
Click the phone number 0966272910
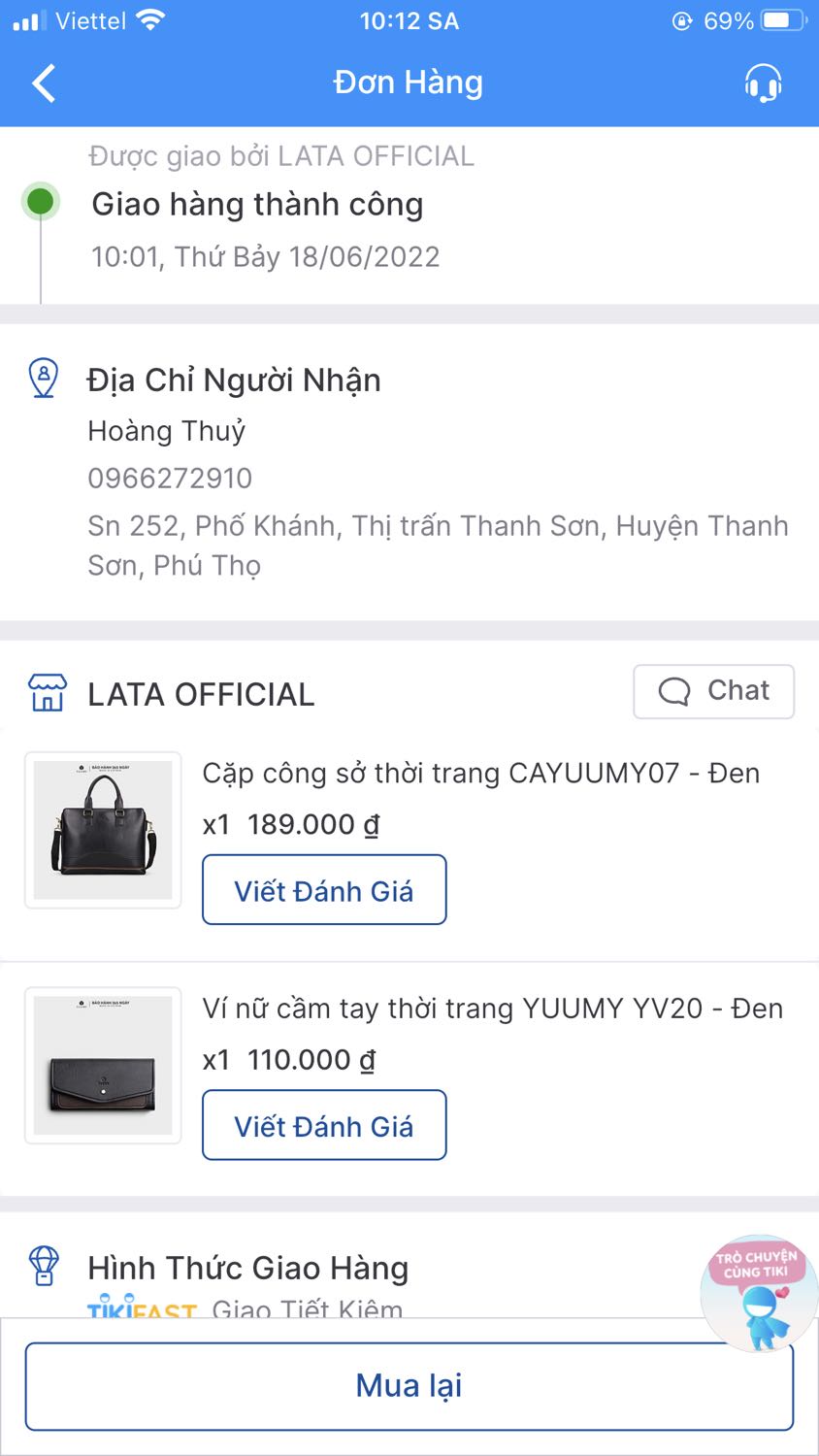[169, 478]
